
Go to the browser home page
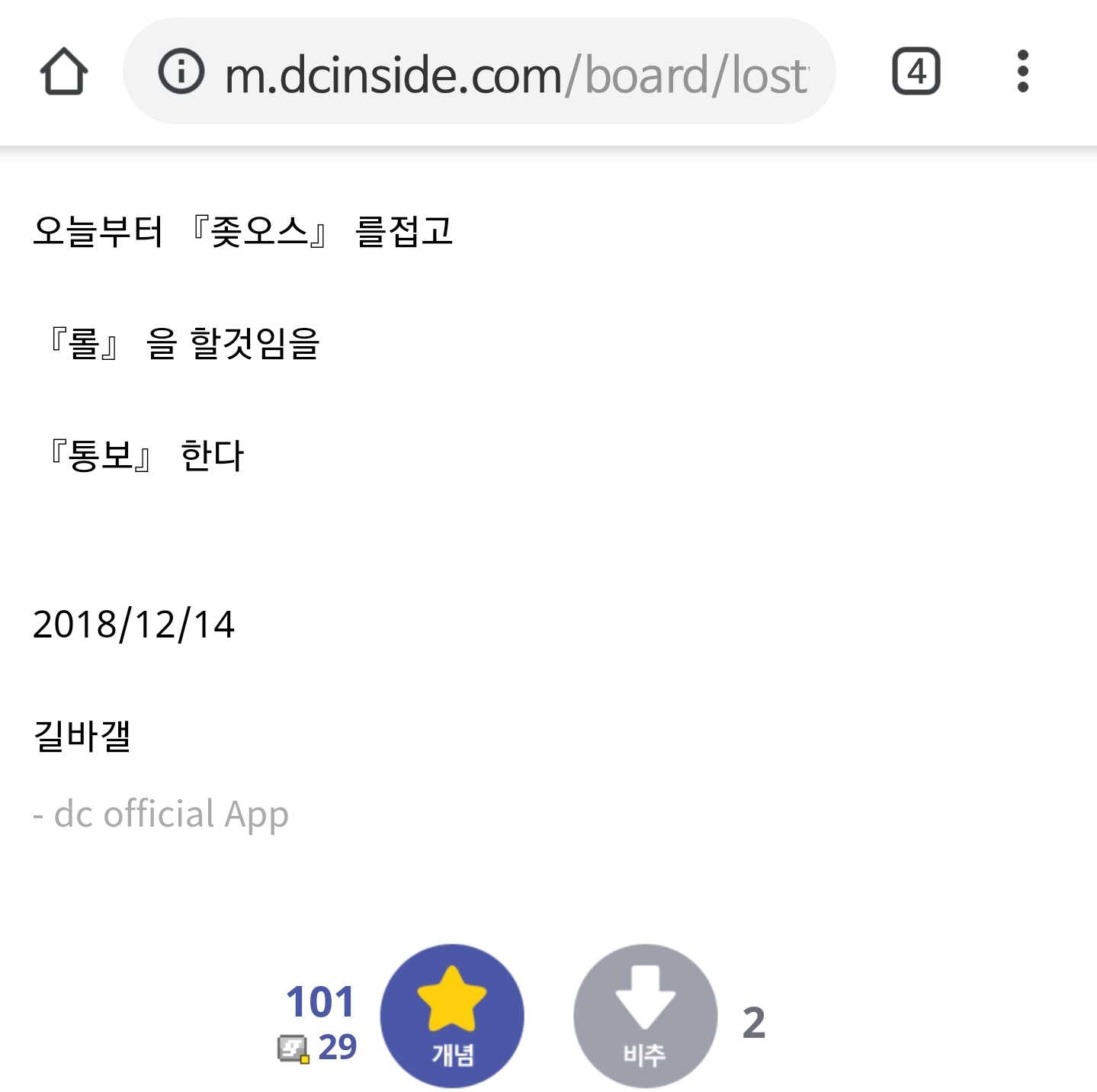(64, 72)
